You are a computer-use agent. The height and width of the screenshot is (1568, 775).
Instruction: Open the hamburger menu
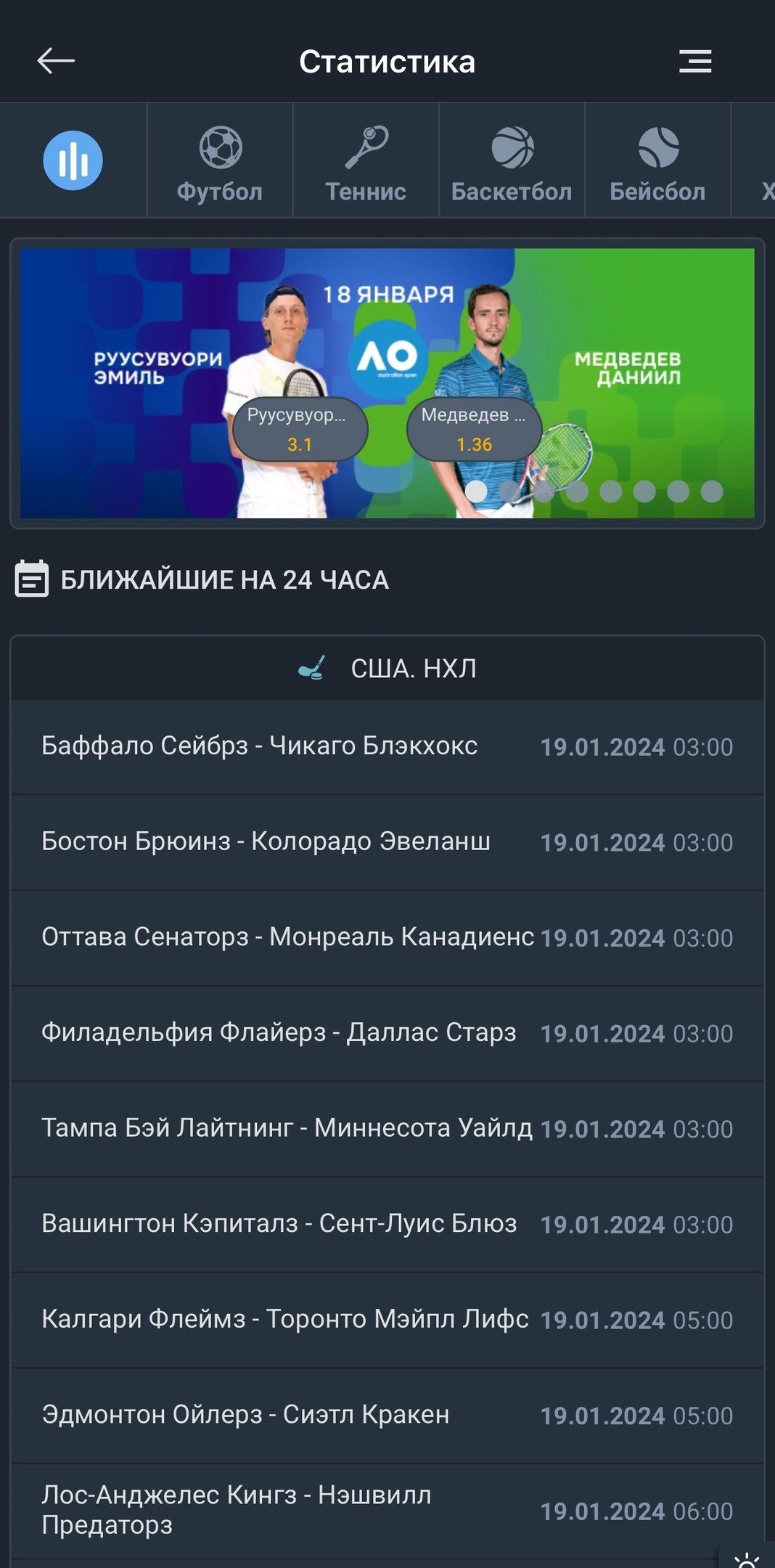pyautogui.click(x=694, y=61)
